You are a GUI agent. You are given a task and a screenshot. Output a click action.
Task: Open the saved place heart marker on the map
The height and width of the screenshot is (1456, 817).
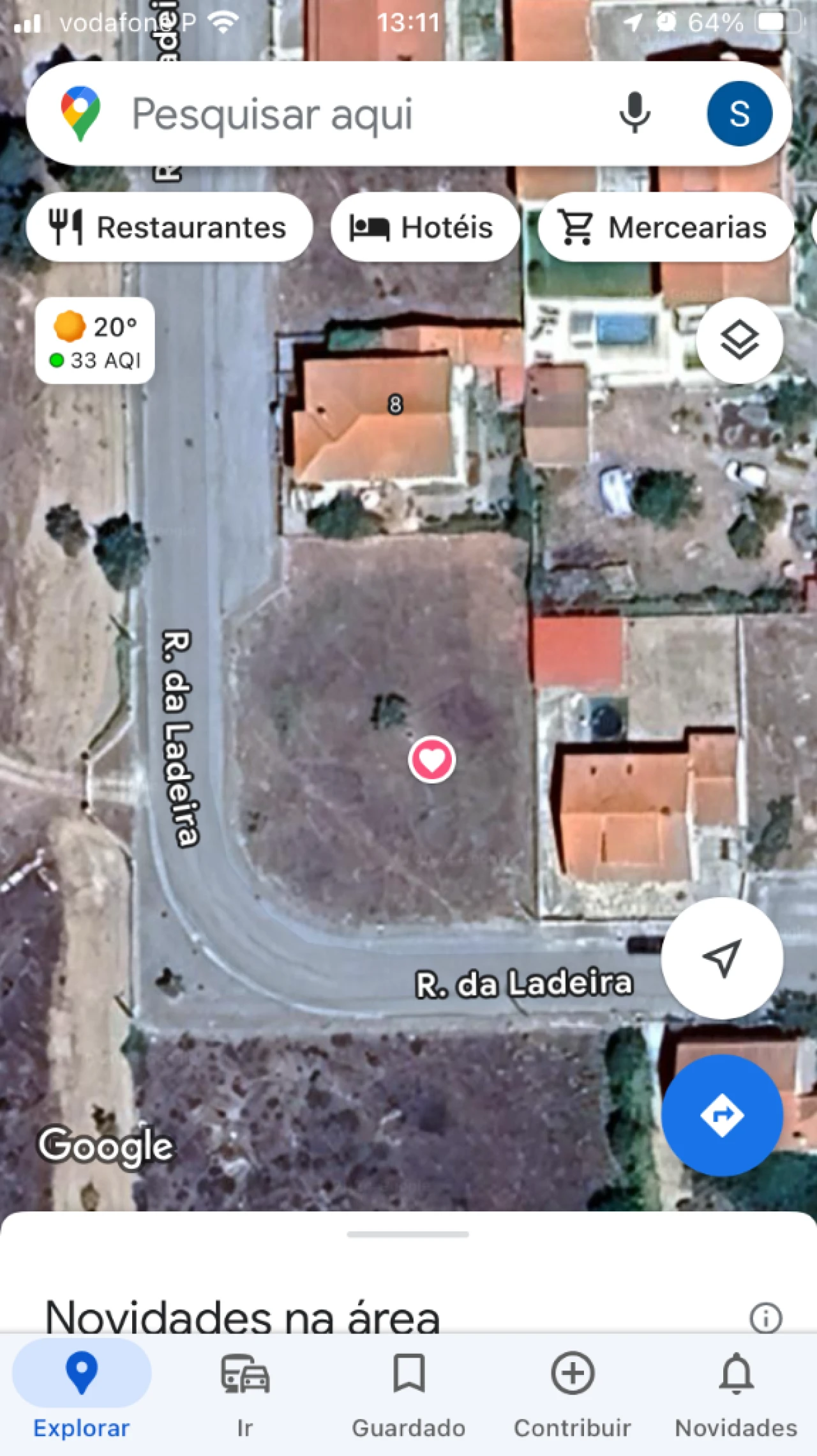[431, 760]
